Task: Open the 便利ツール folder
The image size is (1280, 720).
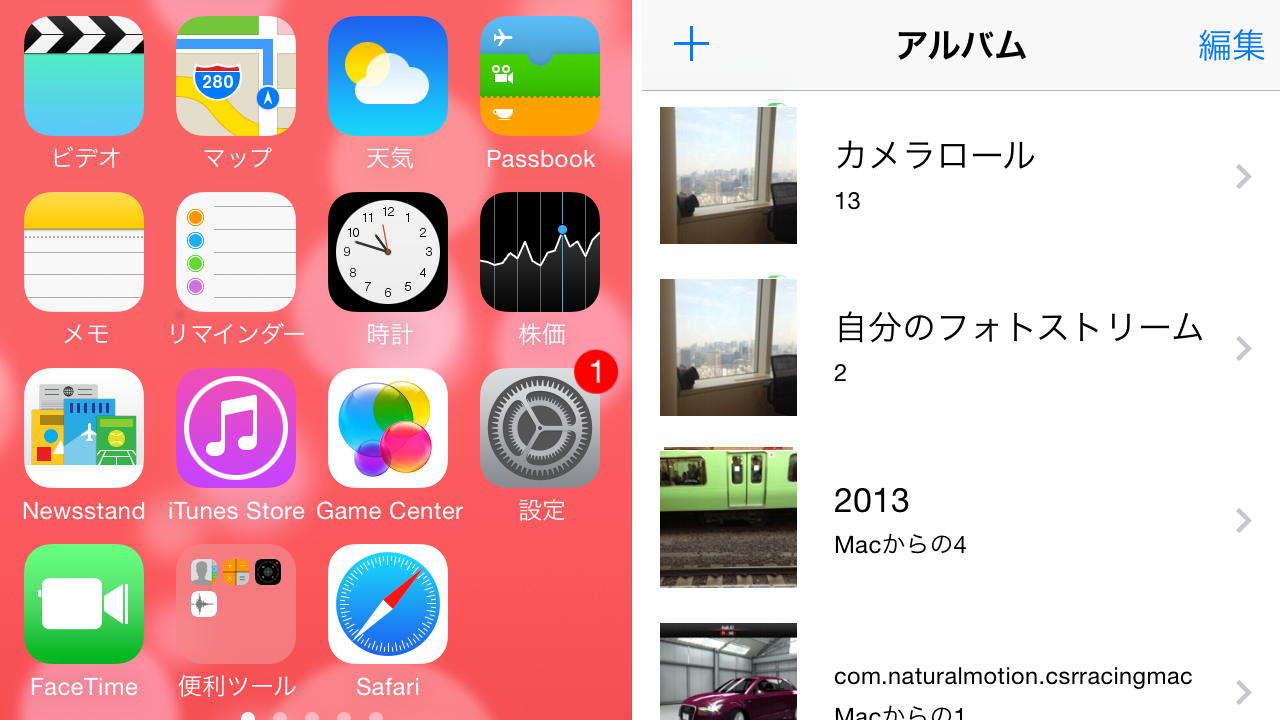Action: click(236, 604)
